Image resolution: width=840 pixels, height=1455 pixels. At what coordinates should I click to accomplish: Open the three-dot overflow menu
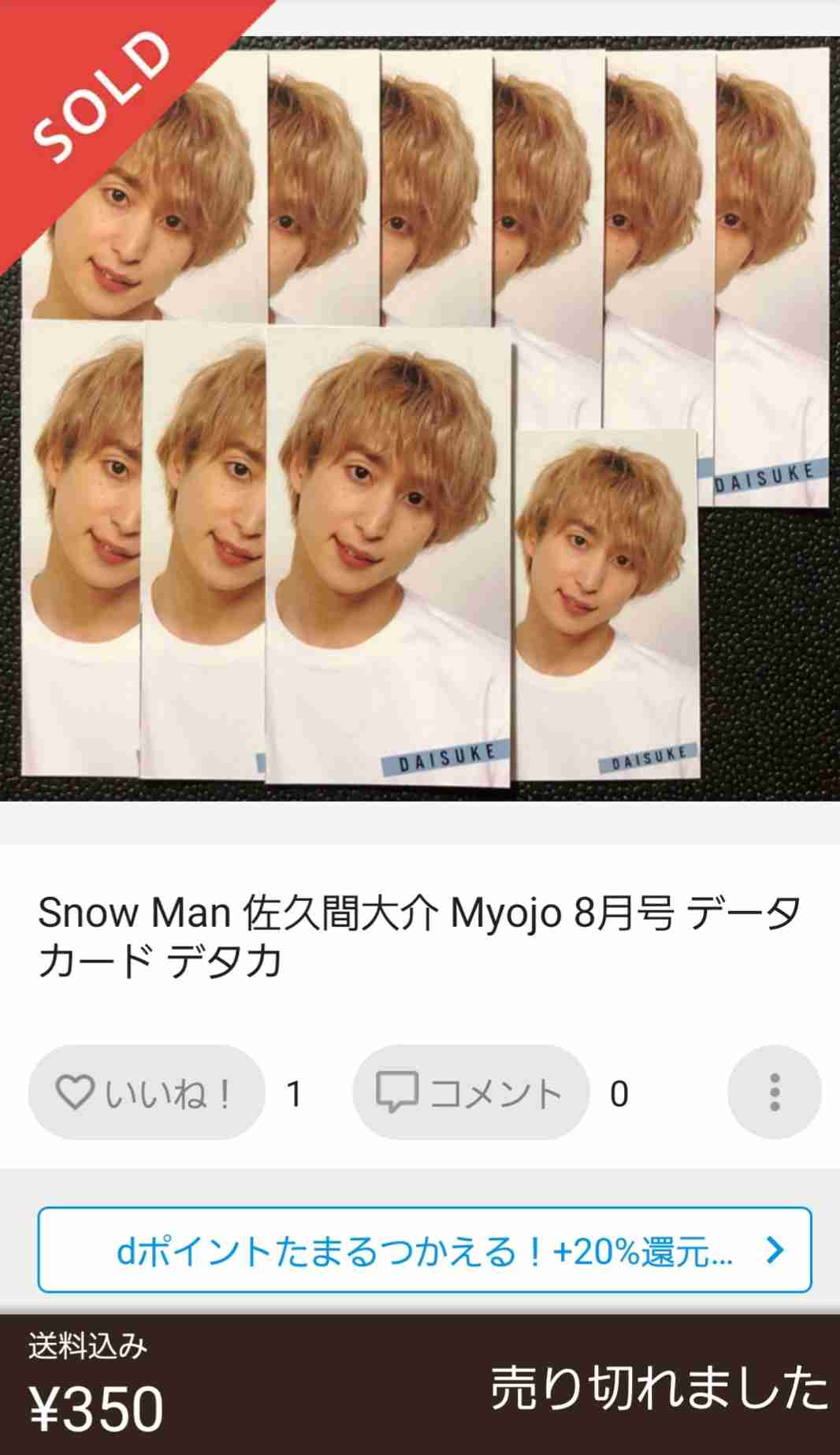coord(774,1092)
